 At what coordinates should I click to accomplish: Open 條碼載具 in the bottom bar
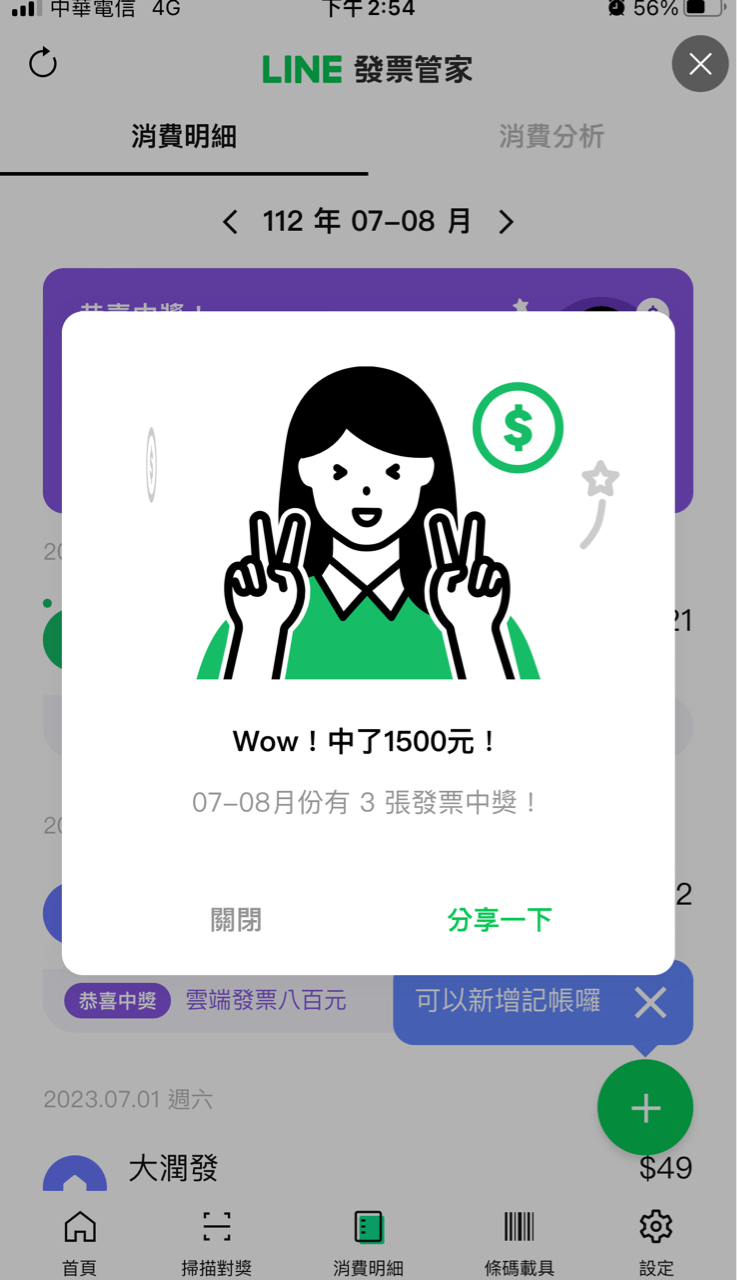[519, 1240]
